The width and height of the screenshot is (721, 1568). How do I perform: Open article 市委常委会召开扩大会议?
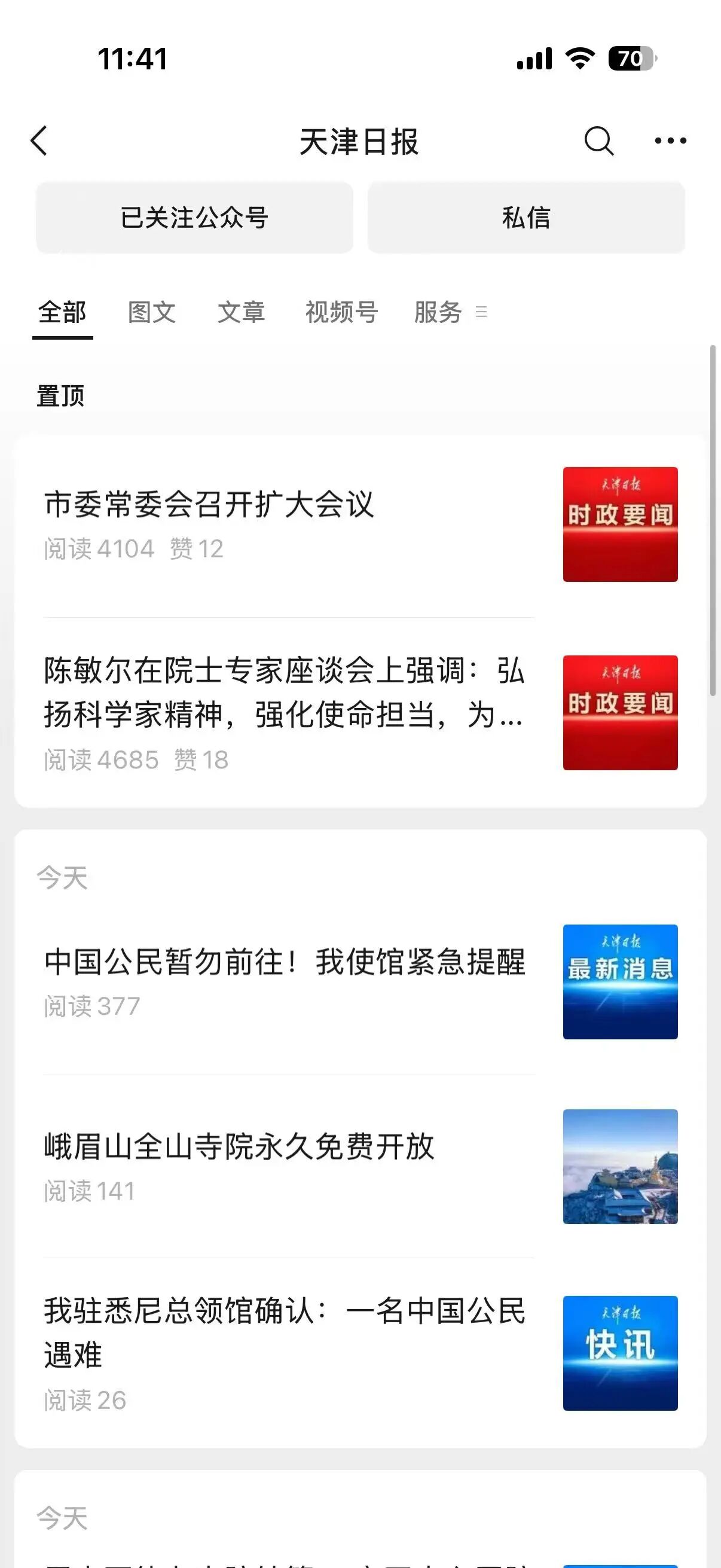pyautogui.click(x=209, y=505)
